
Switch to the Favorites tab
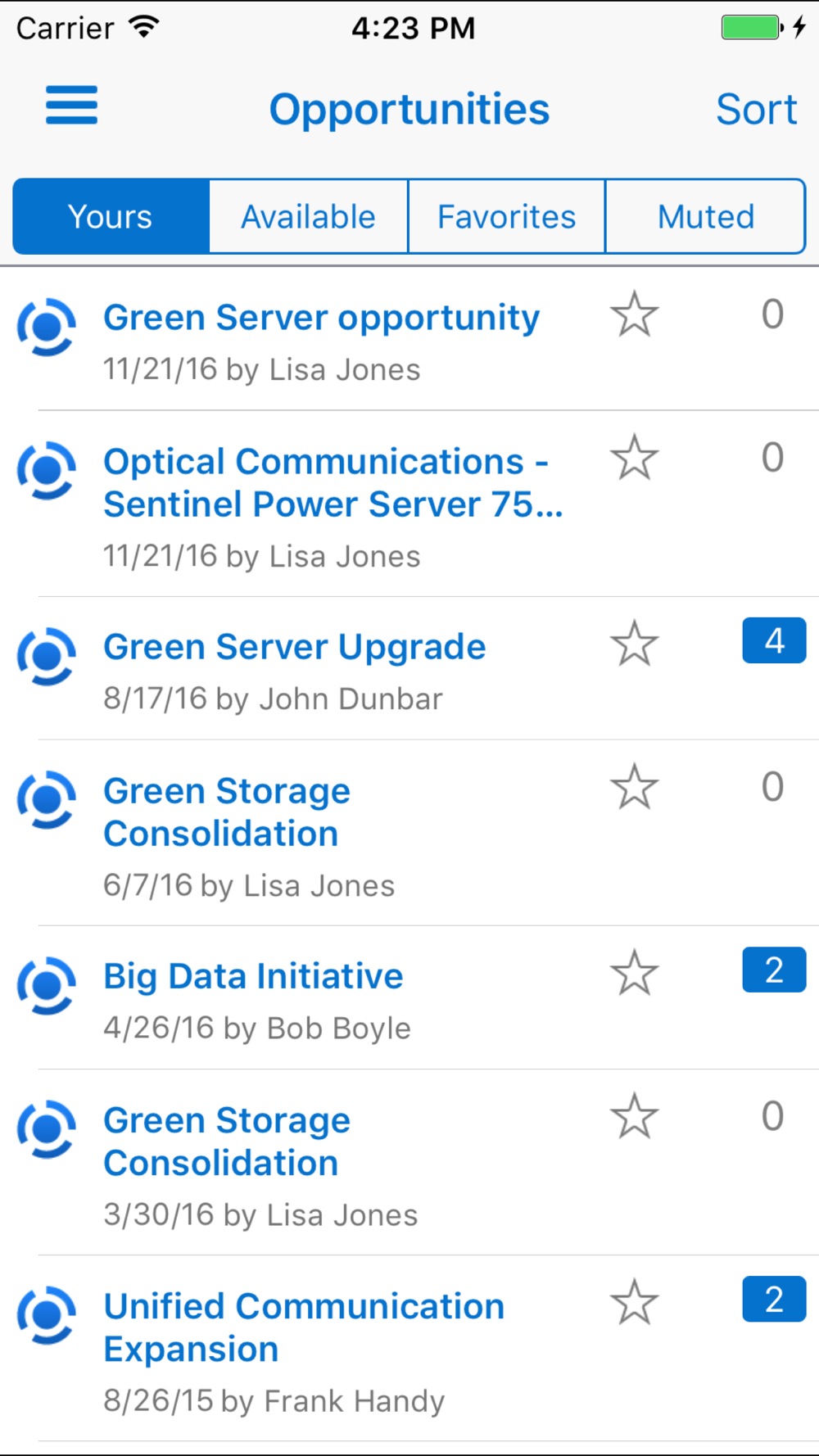[x=506, y=217]
